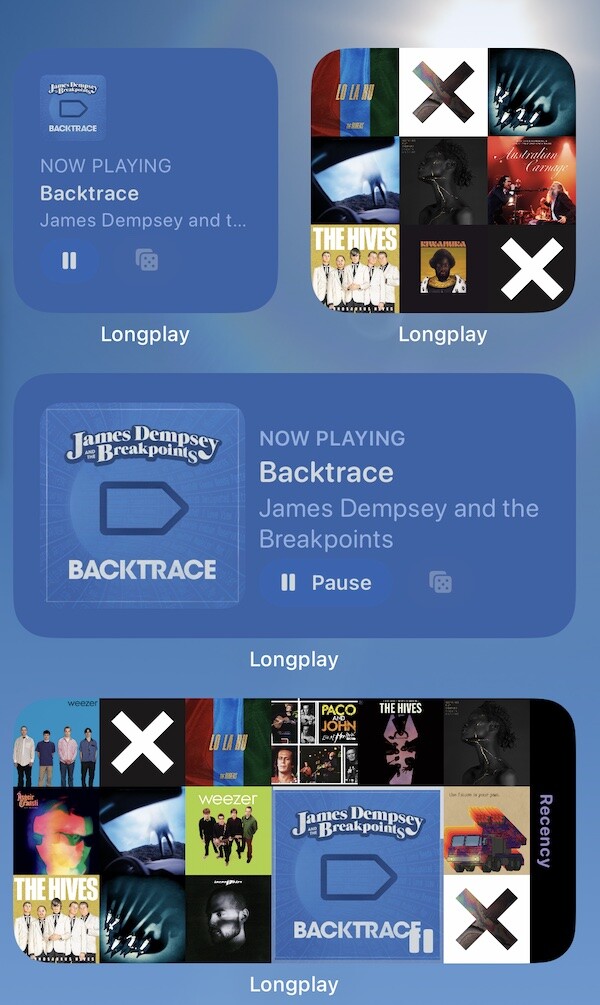
Task: Open the Australian Carnage album
Action: click(531, 180)
